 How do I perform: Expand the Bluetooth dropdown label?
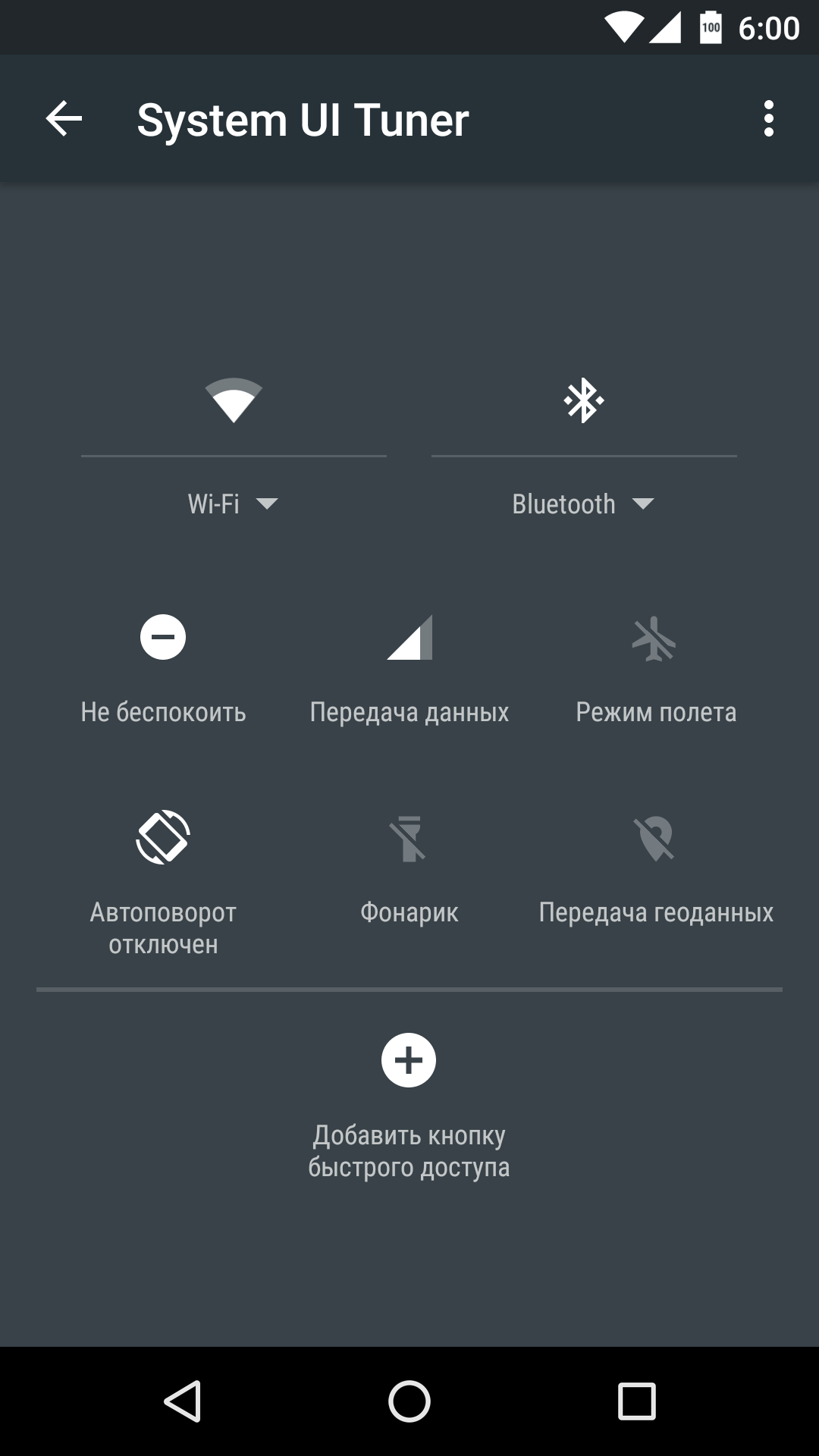(584, 504)
